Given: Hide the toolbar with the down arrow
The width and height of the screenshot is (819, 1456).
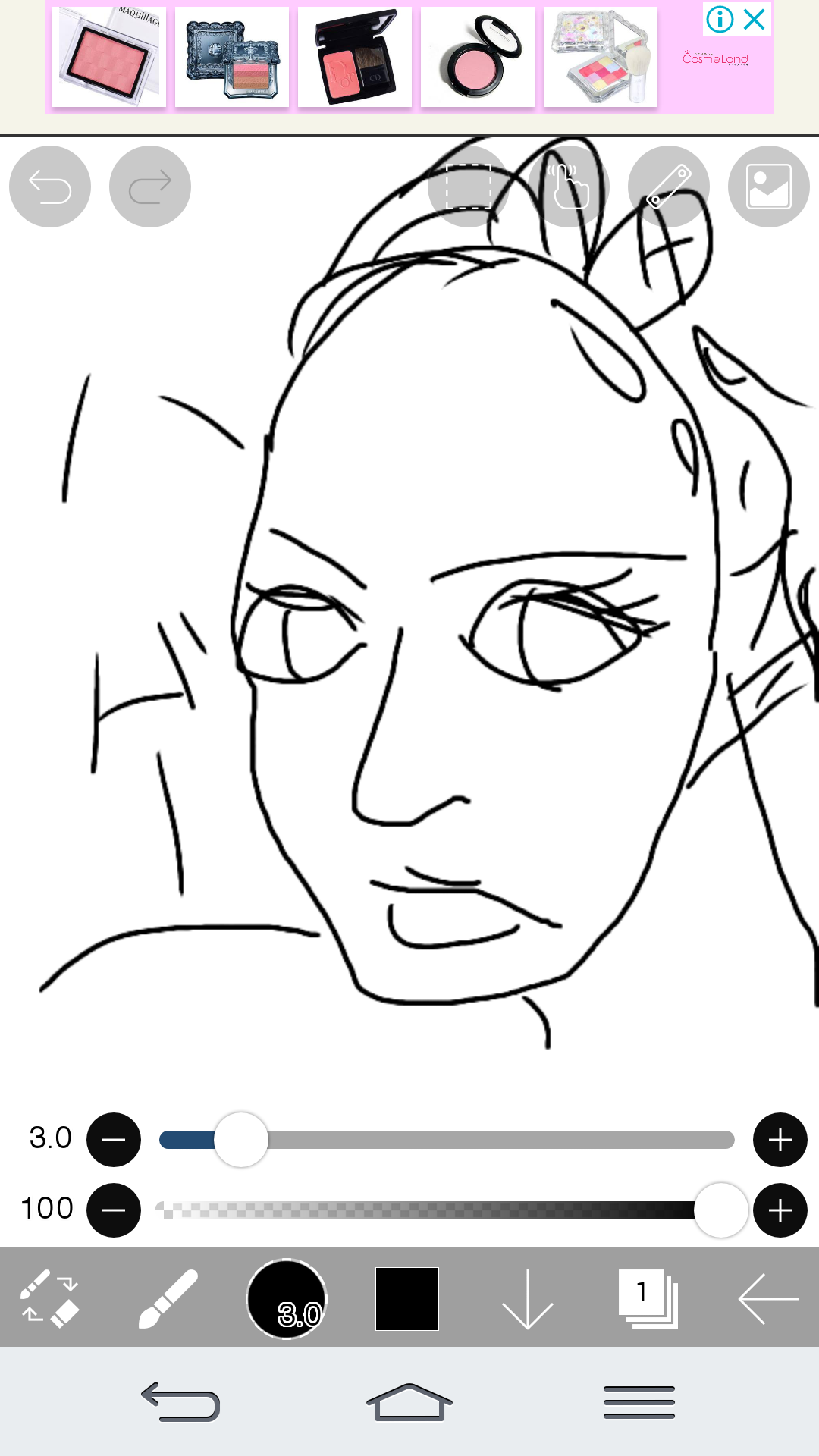Looking at the screenshot, I should pos(528,1299).
